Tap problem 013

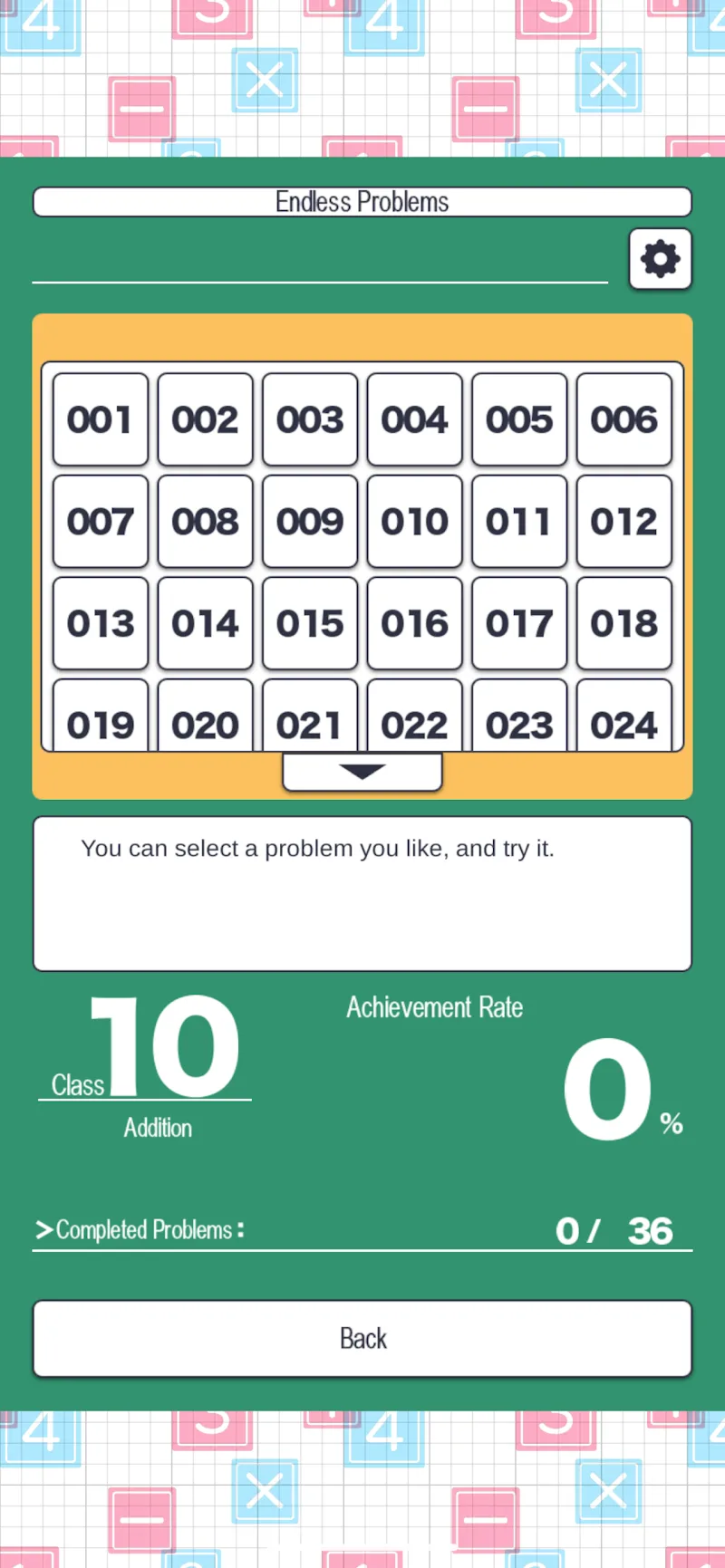(x=100, y=623)
